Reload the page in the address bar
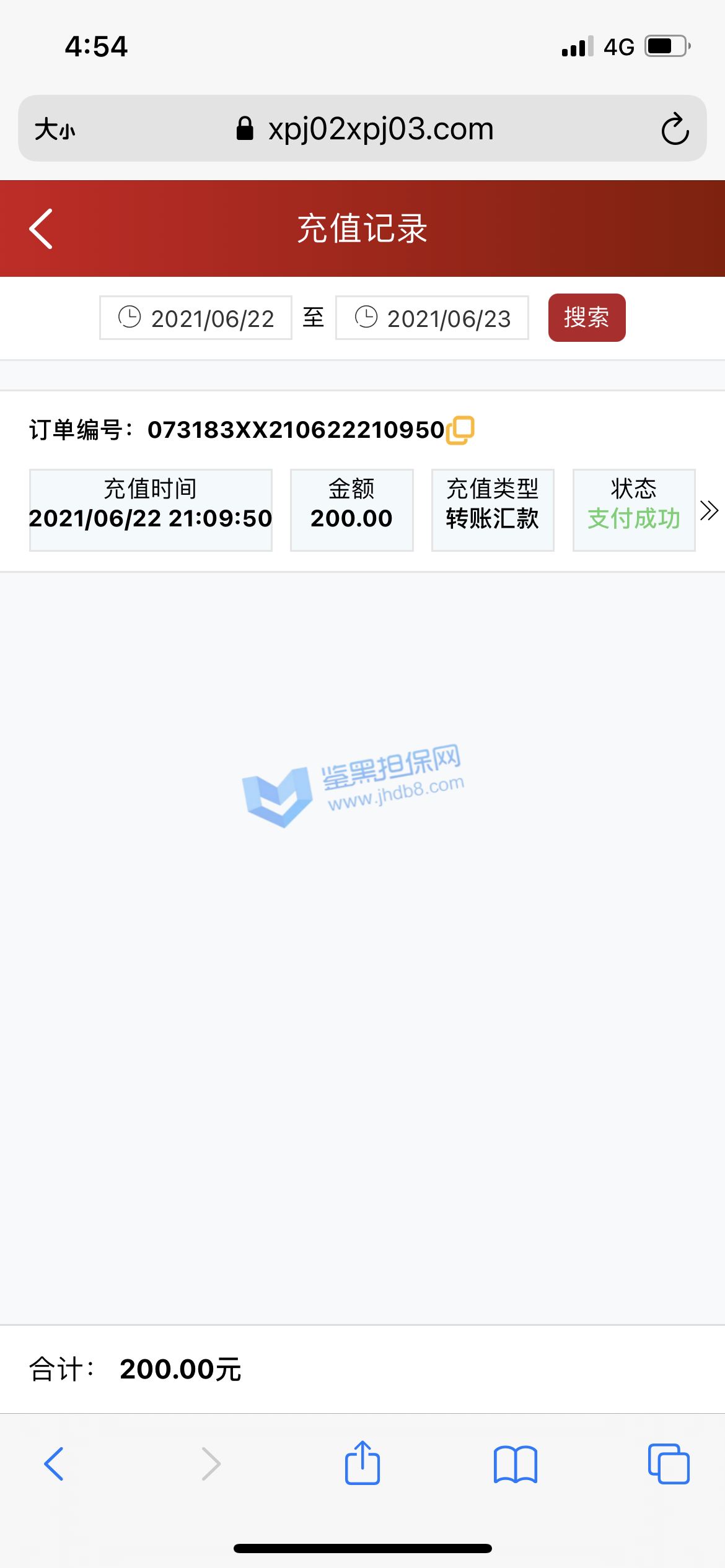Viewport: 725px width, 1568px height. [x=675, y=129]
